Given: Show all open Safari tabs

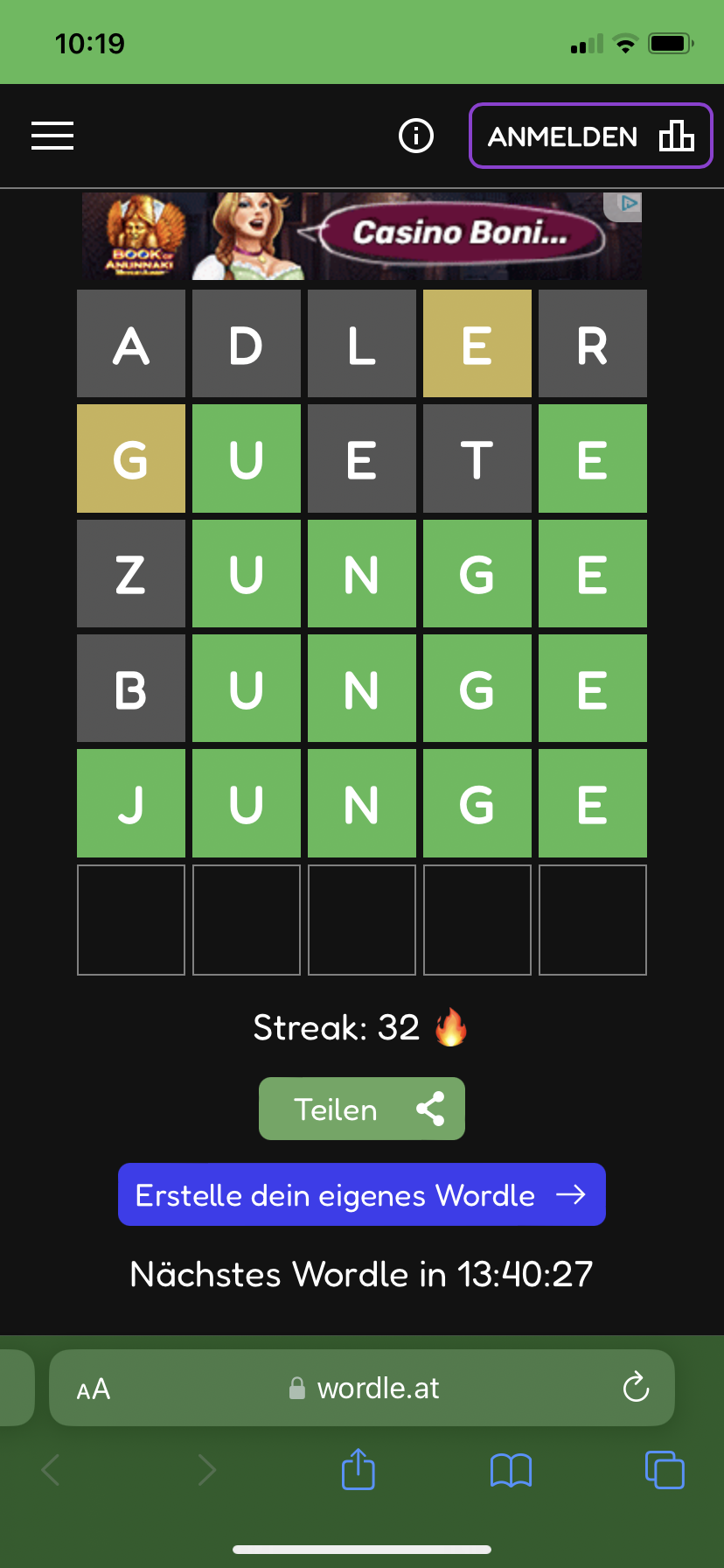Looking at the screenshot, I should (x=665, y=1469).
